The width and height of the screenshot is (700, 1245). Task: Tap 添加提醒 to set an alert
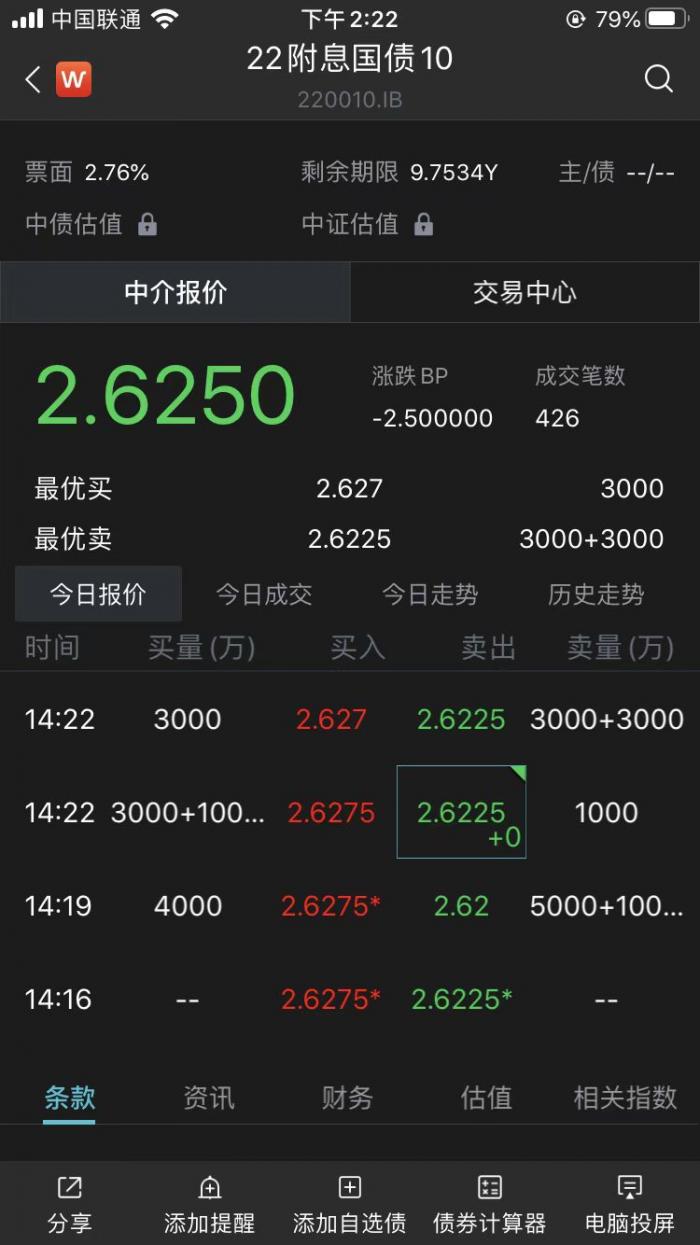(209, 1203)
